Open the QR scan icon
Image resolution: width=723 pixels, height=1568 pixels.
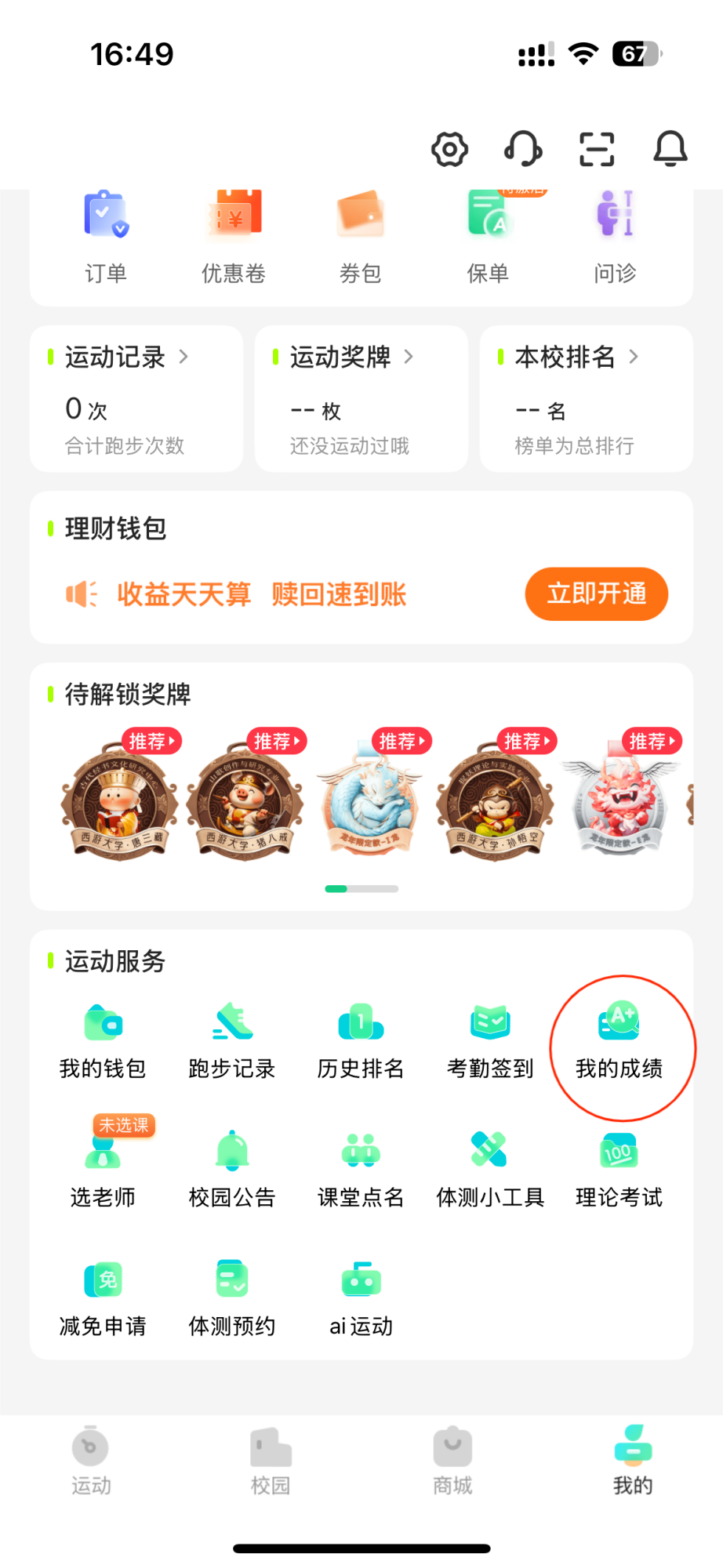(x=597, y=149)
